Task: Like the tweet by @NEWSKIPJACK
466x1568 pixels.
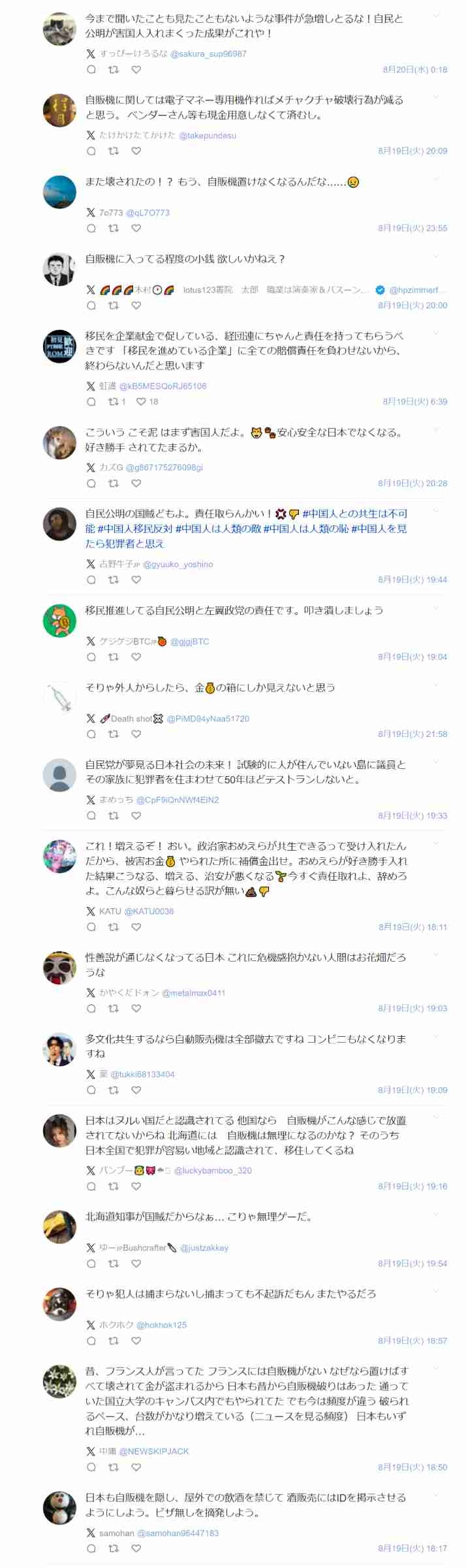Action: click(136, 1467)
